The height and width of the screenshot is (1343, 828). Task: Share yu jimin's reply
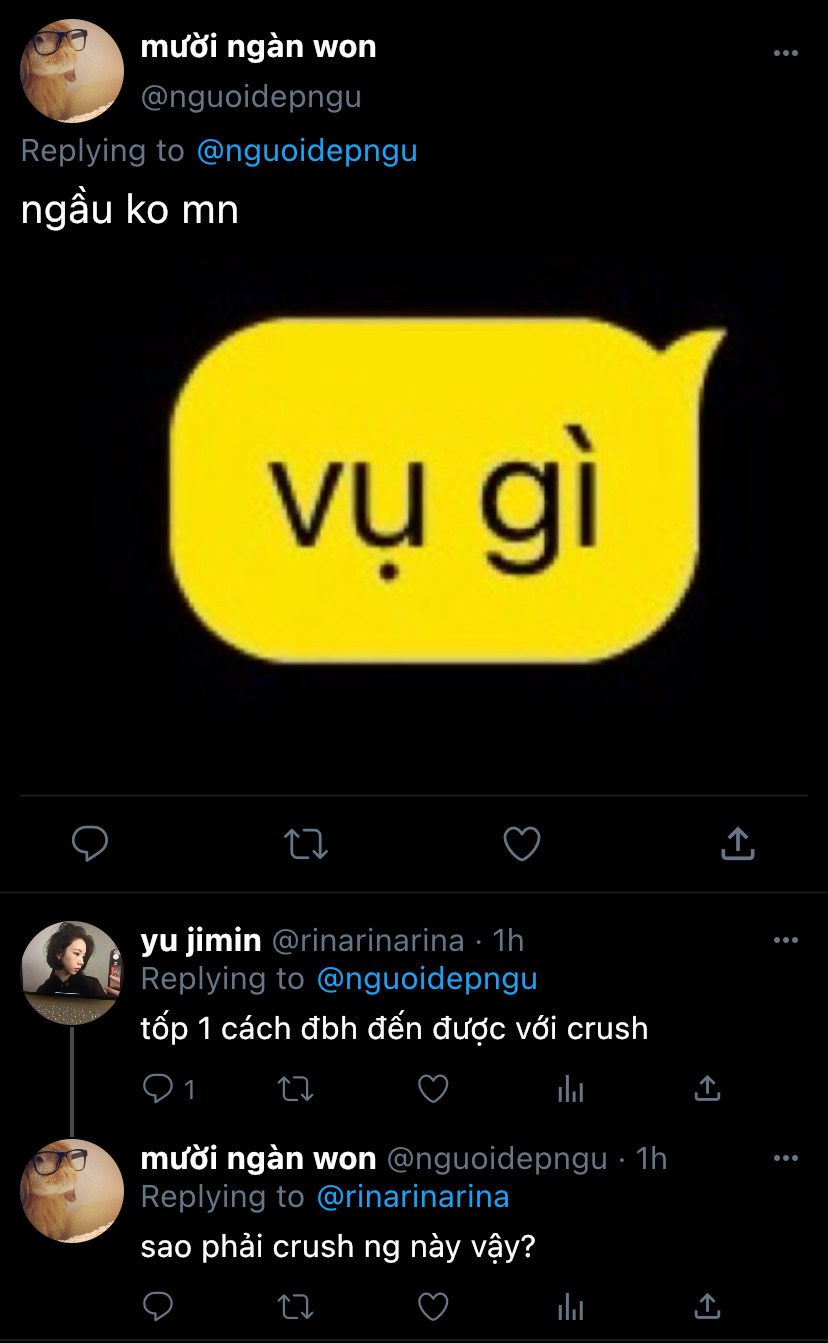click(x=707, y=1087)
